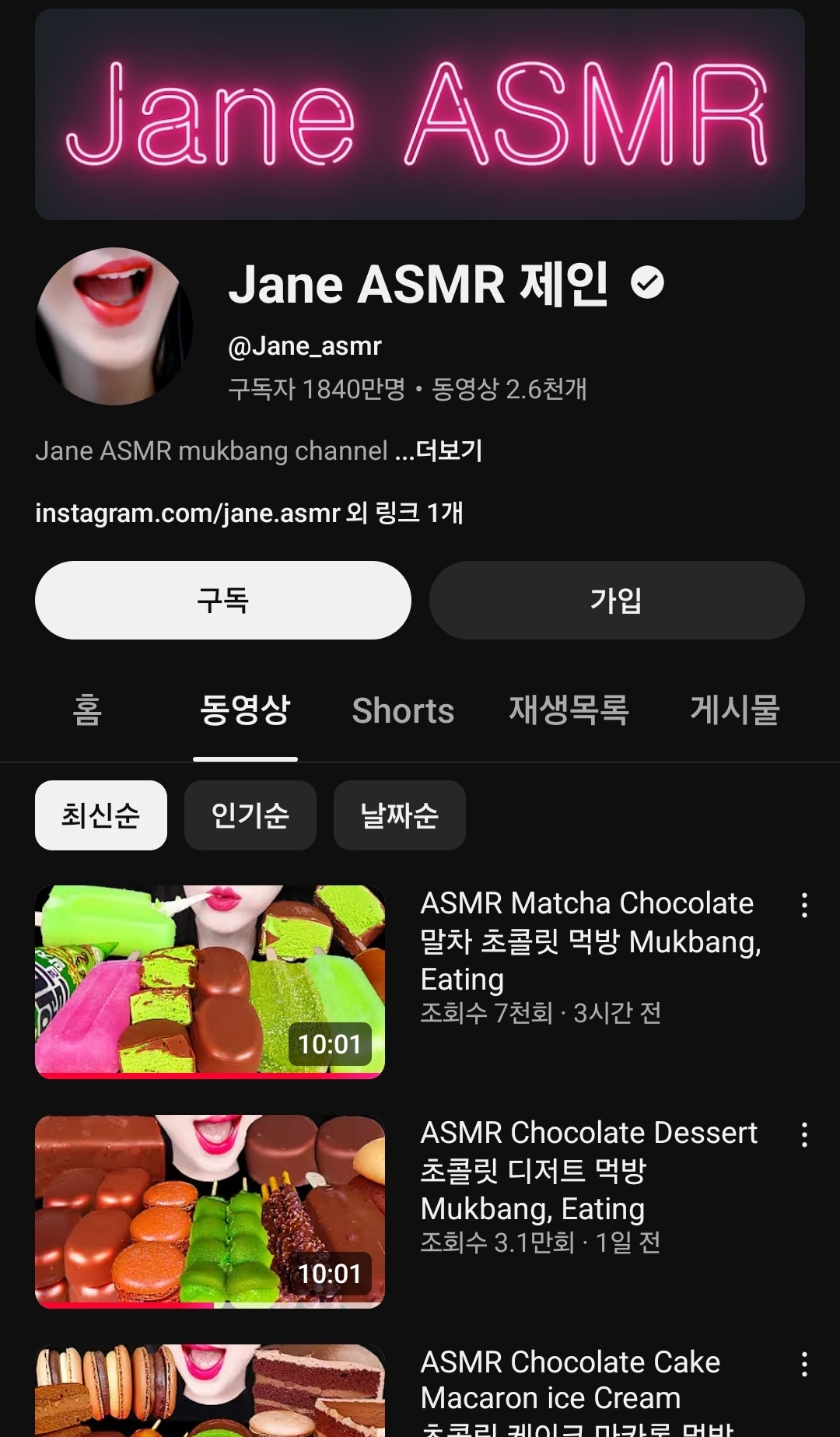
Task: Click the verified checkmark badge beside channel name
Action: 649,283
